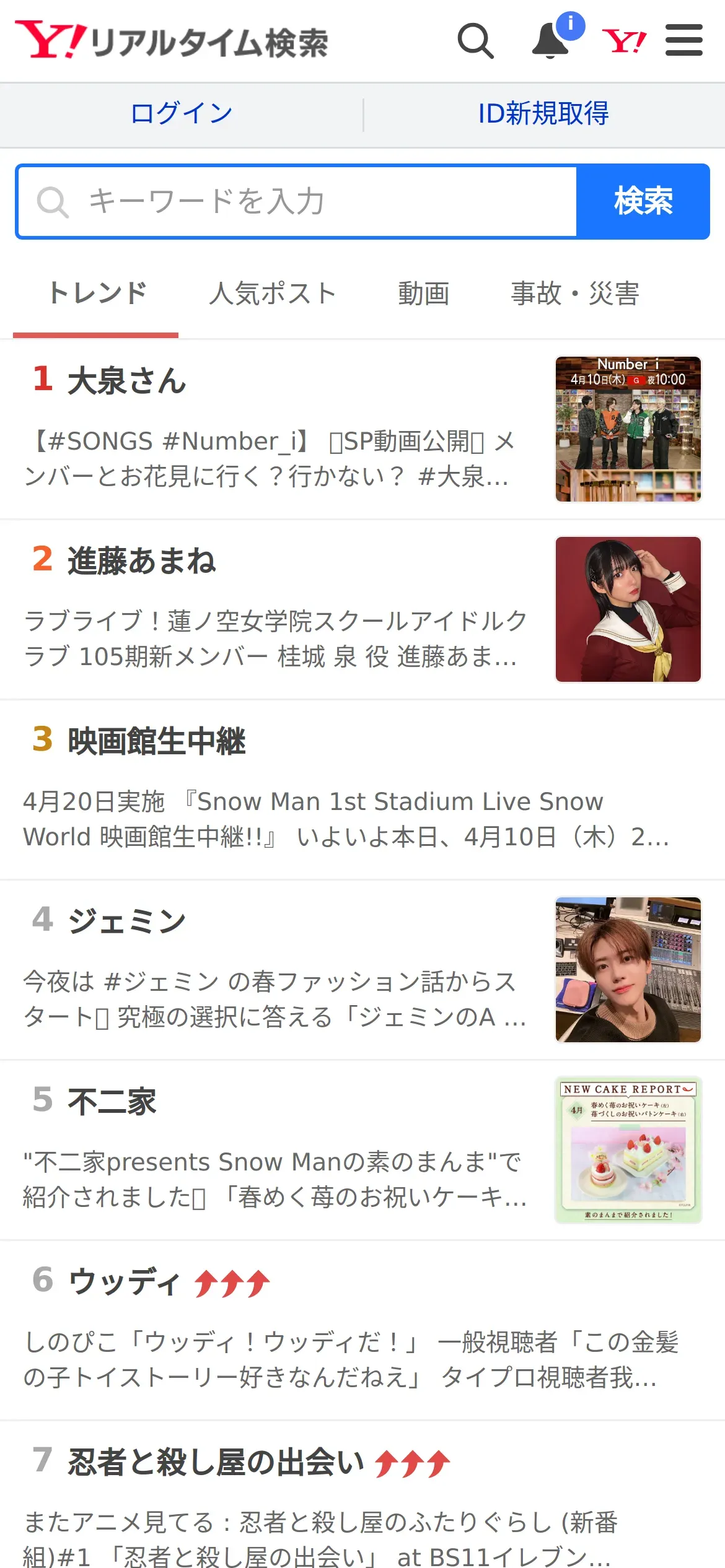
Task: Open the search magnifier icon in header
Action: pos(475,41)
